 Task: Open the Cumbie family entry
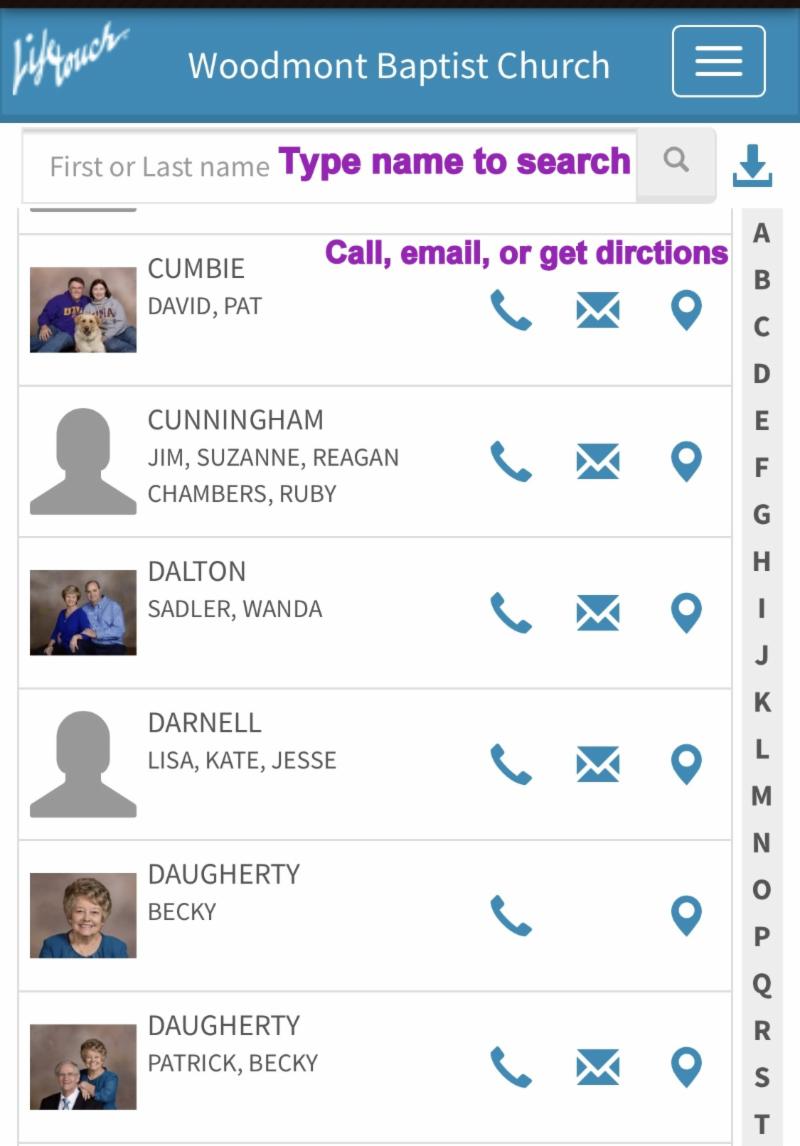(x=196, y=269)
